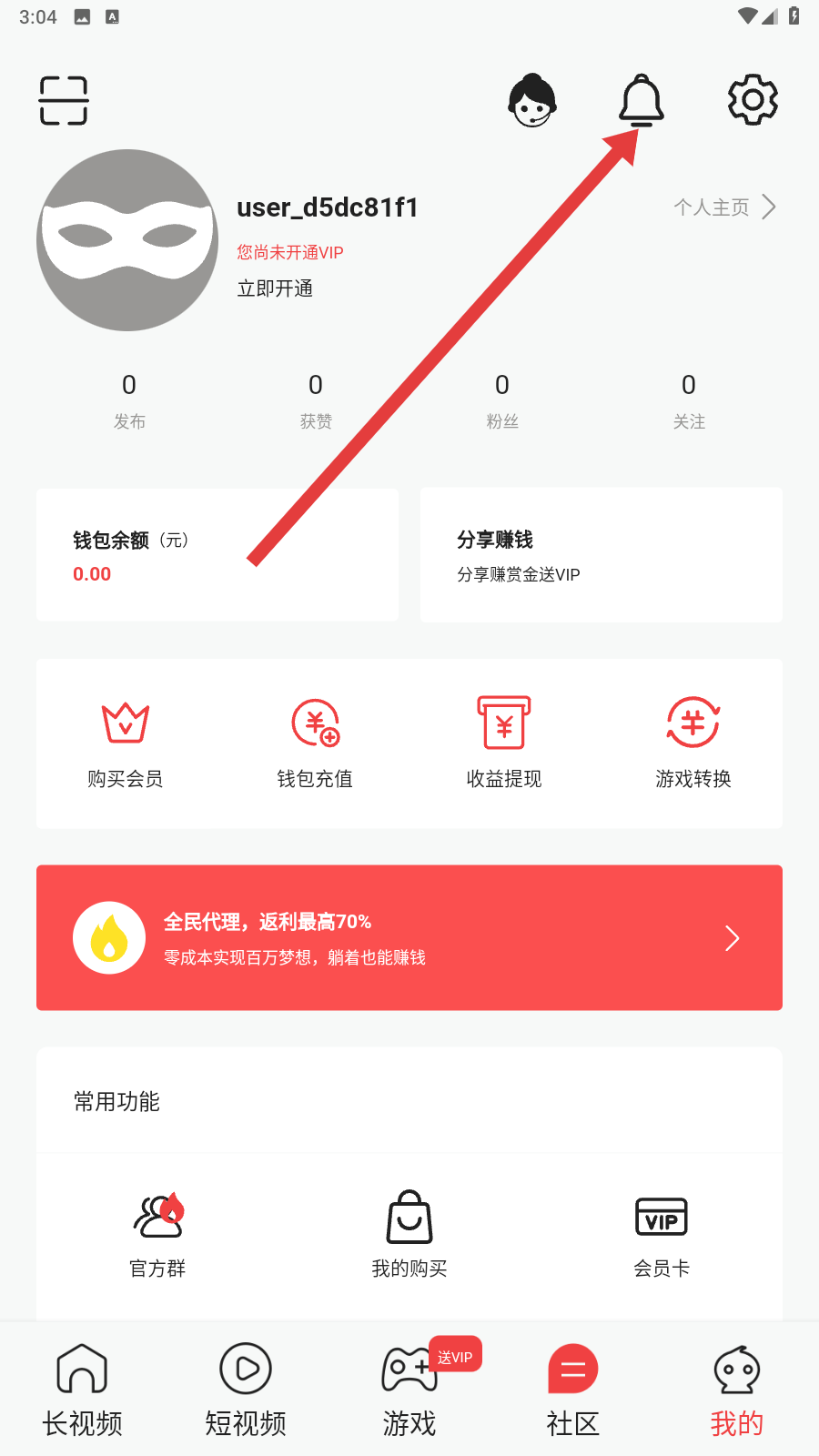819x1456 pixels.
Task: Open the 钱包余额 wallet balance card
Action: coord(217,555)
